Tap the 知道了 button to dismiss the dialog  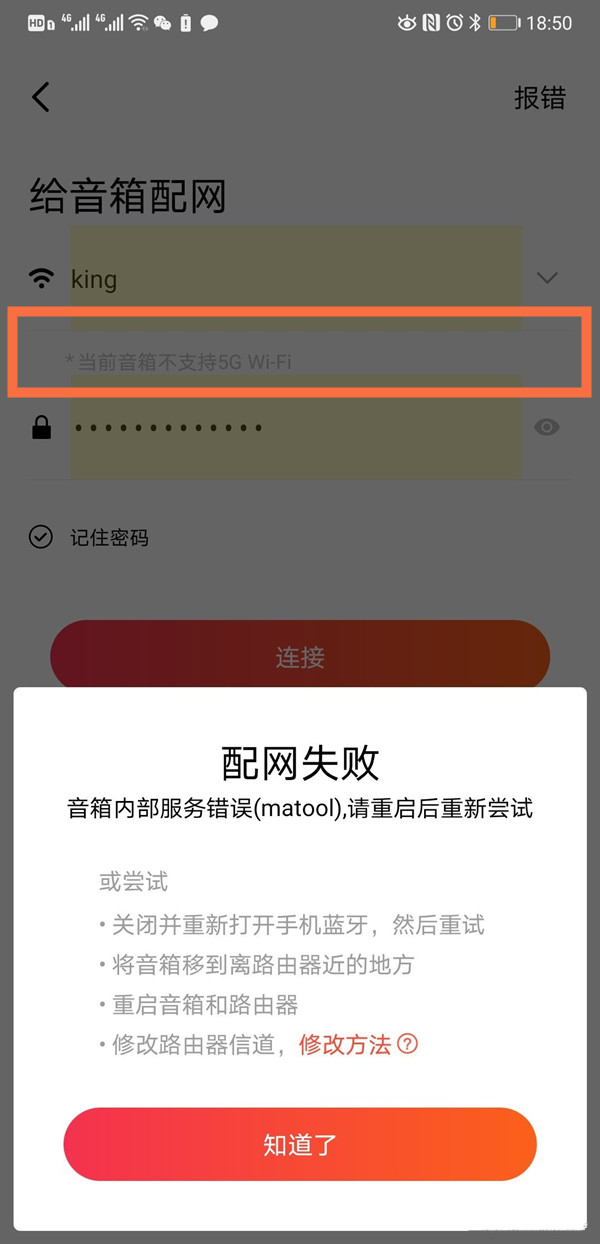300,1145
